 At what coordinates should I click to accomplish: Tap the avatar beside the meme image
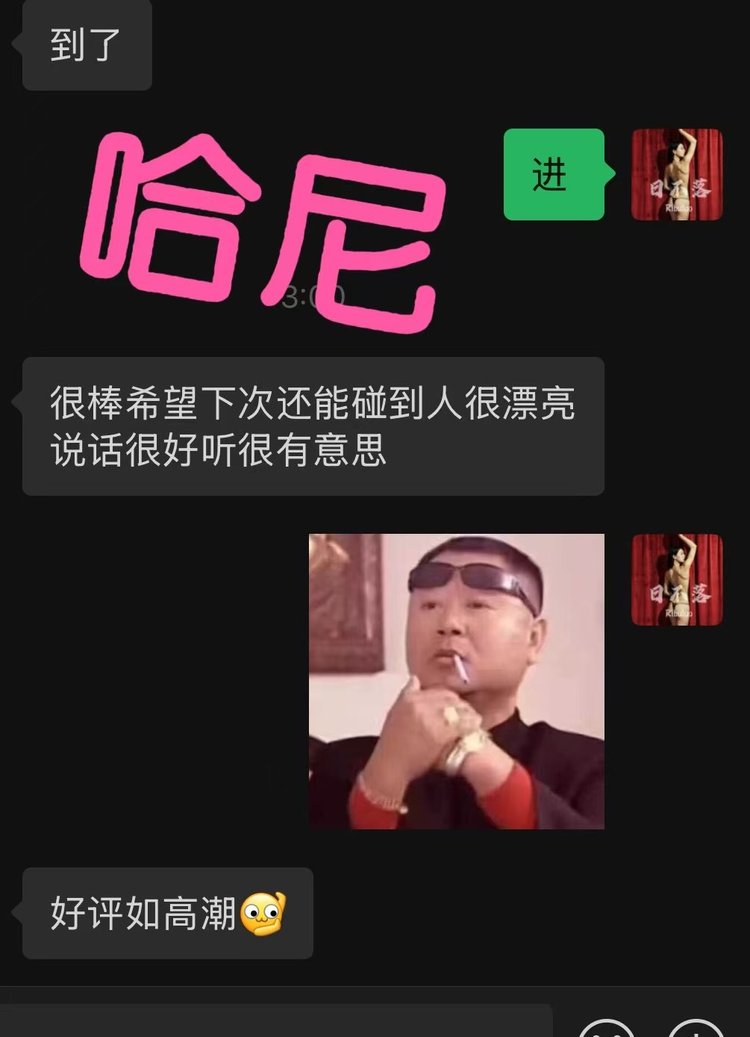coord(677,580)
